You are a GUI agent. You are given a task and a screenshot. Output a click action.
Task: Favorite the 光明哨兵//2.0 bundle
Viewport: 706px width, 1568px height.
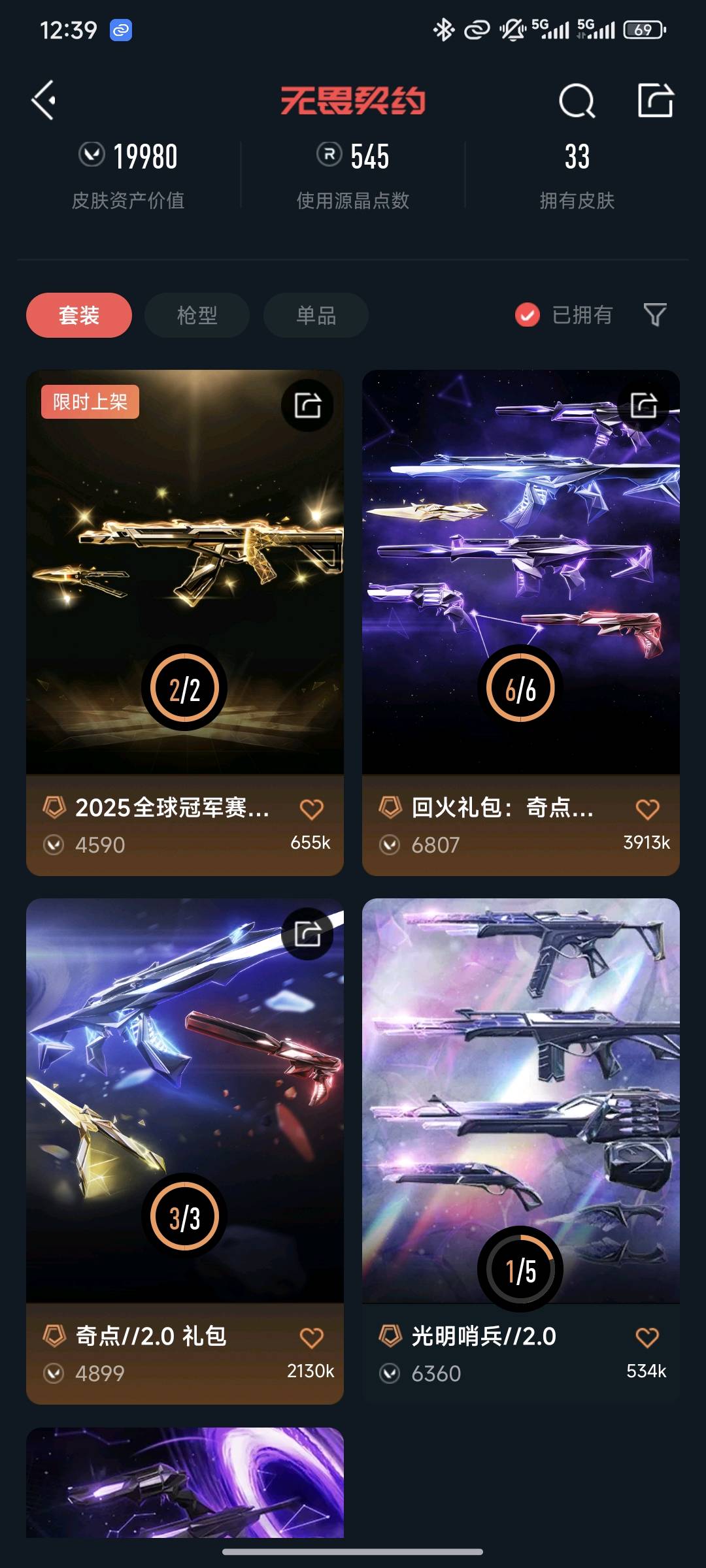tap(647, 1337)
